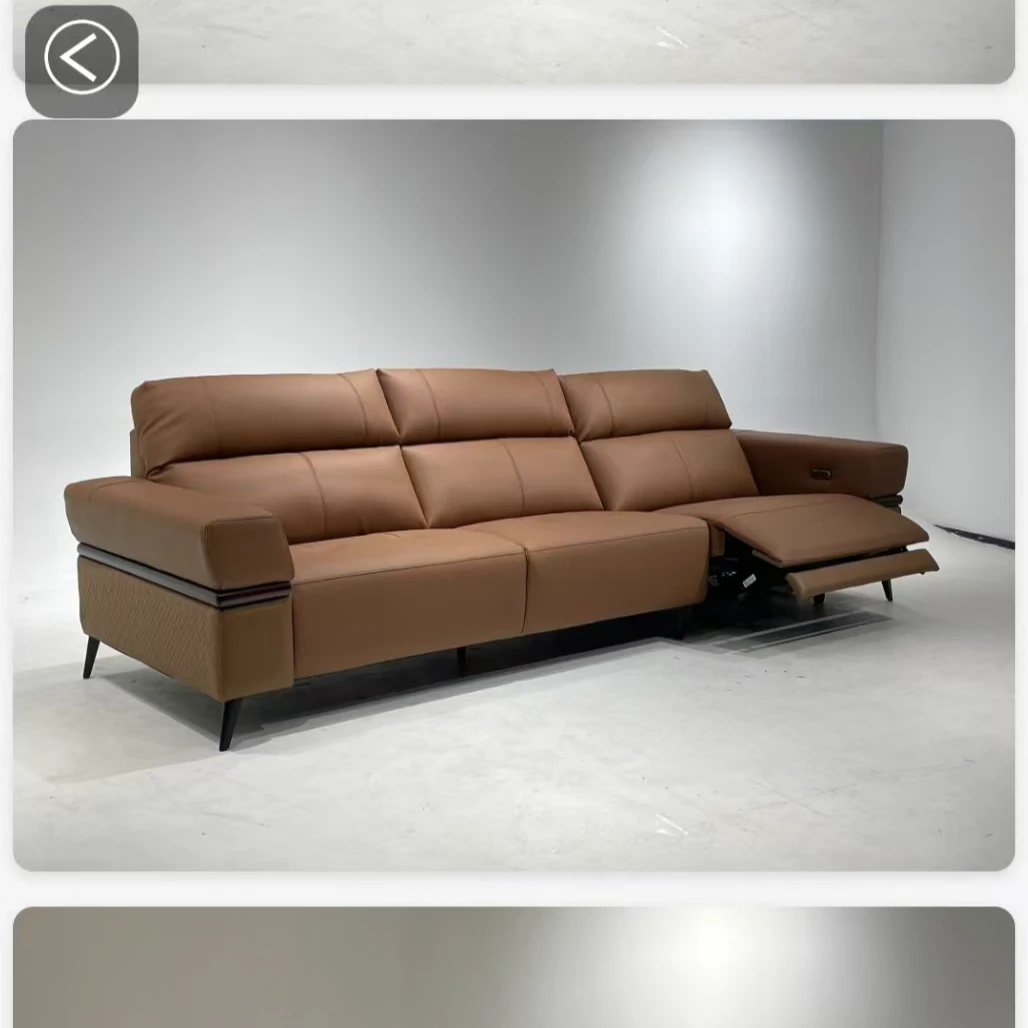This screenshot has height=1028, width=1028.
Task: Go back using the arrow button
Action: (x=81, y=61)
